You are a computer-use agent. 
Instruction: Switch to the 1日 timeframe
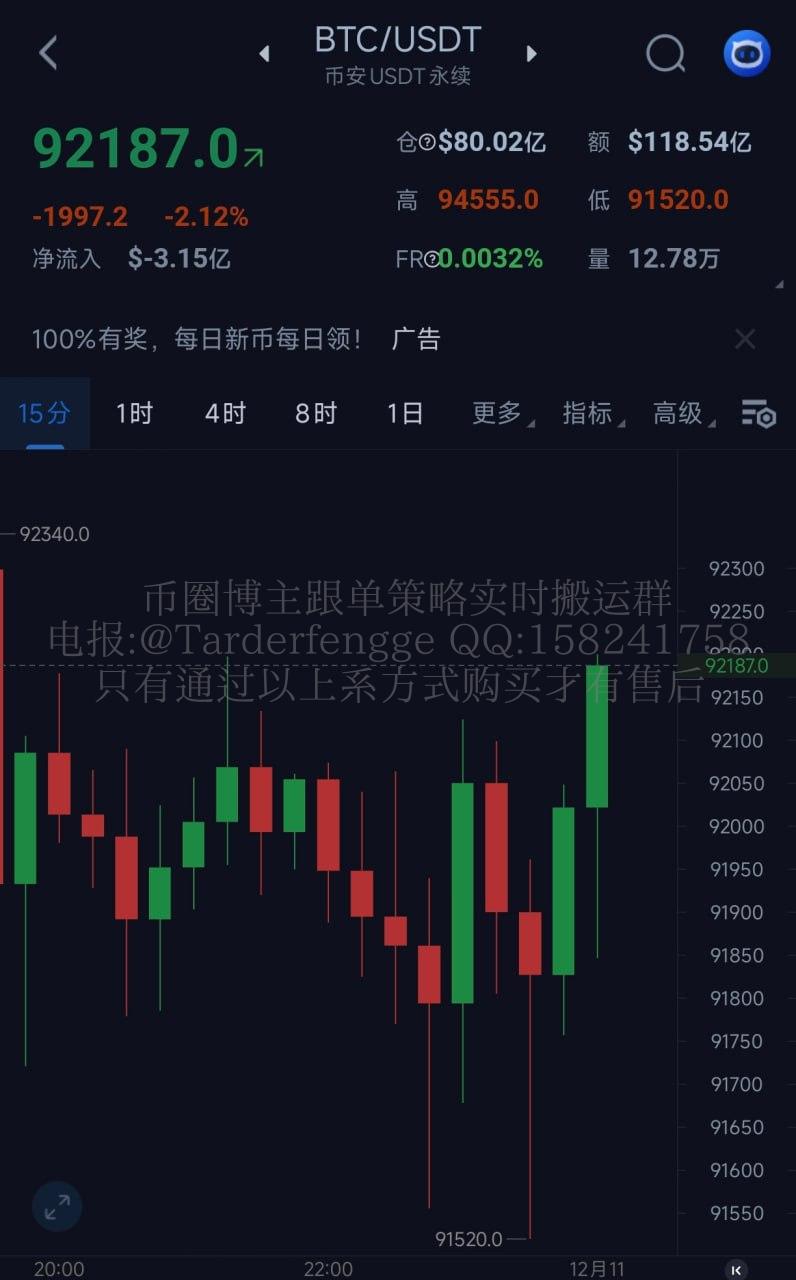405,413
